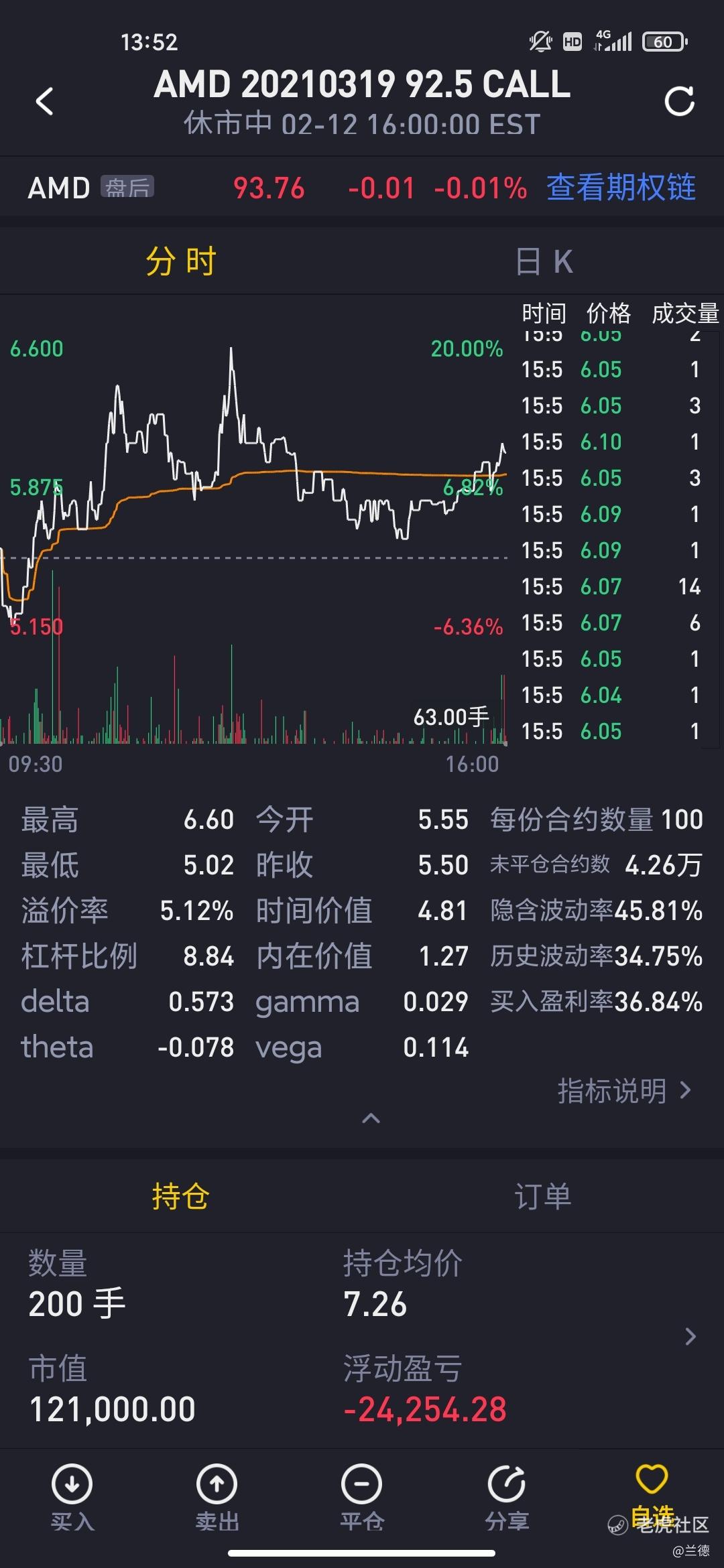The image size is (724, 1568).
Task: Open 指标说明 indicator explanation
Action: click(x=624, y=1091)
